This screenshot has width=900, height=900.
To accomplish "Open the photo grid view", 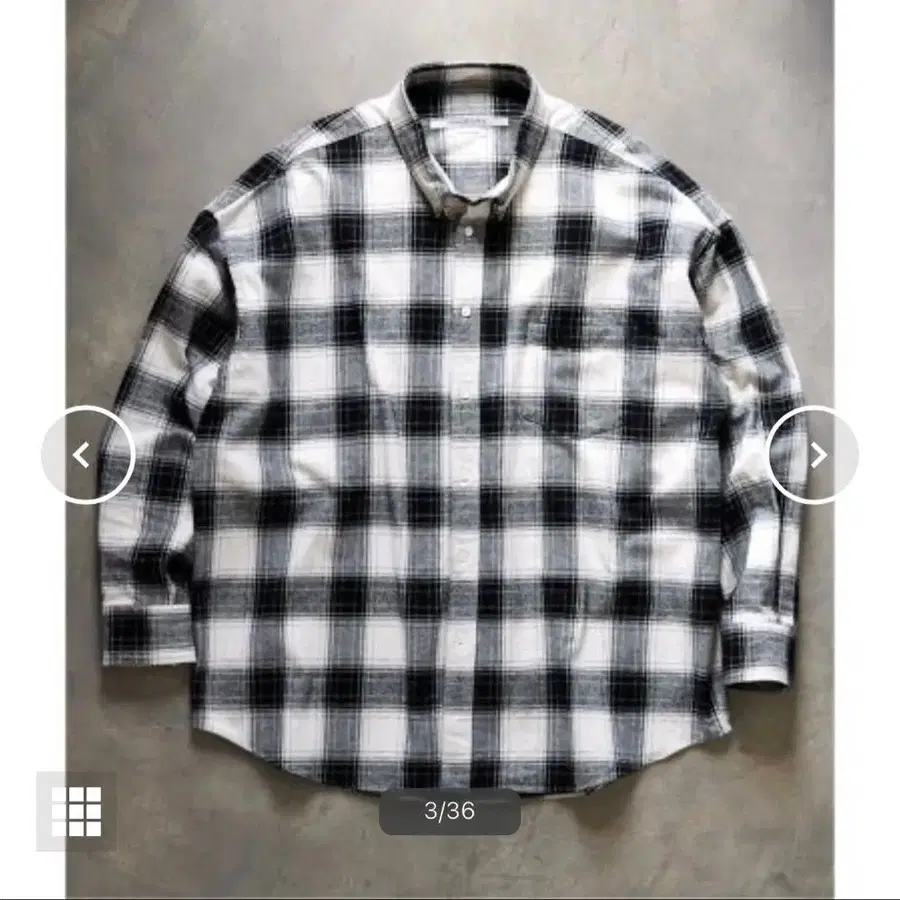I will click(x=76, y=811).
